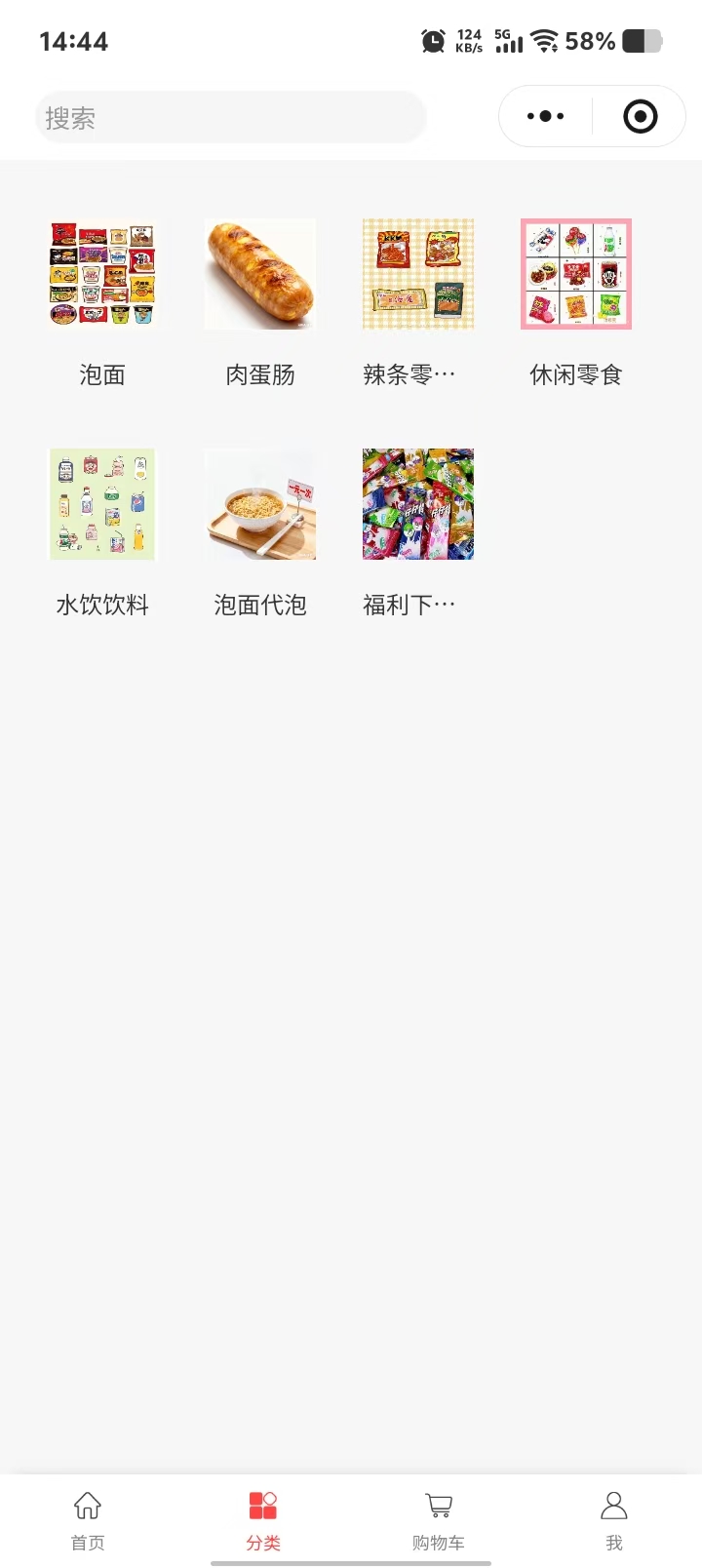Tap the 搜索 search field
The image size is (702, 1568).
[x=230, y=118]
